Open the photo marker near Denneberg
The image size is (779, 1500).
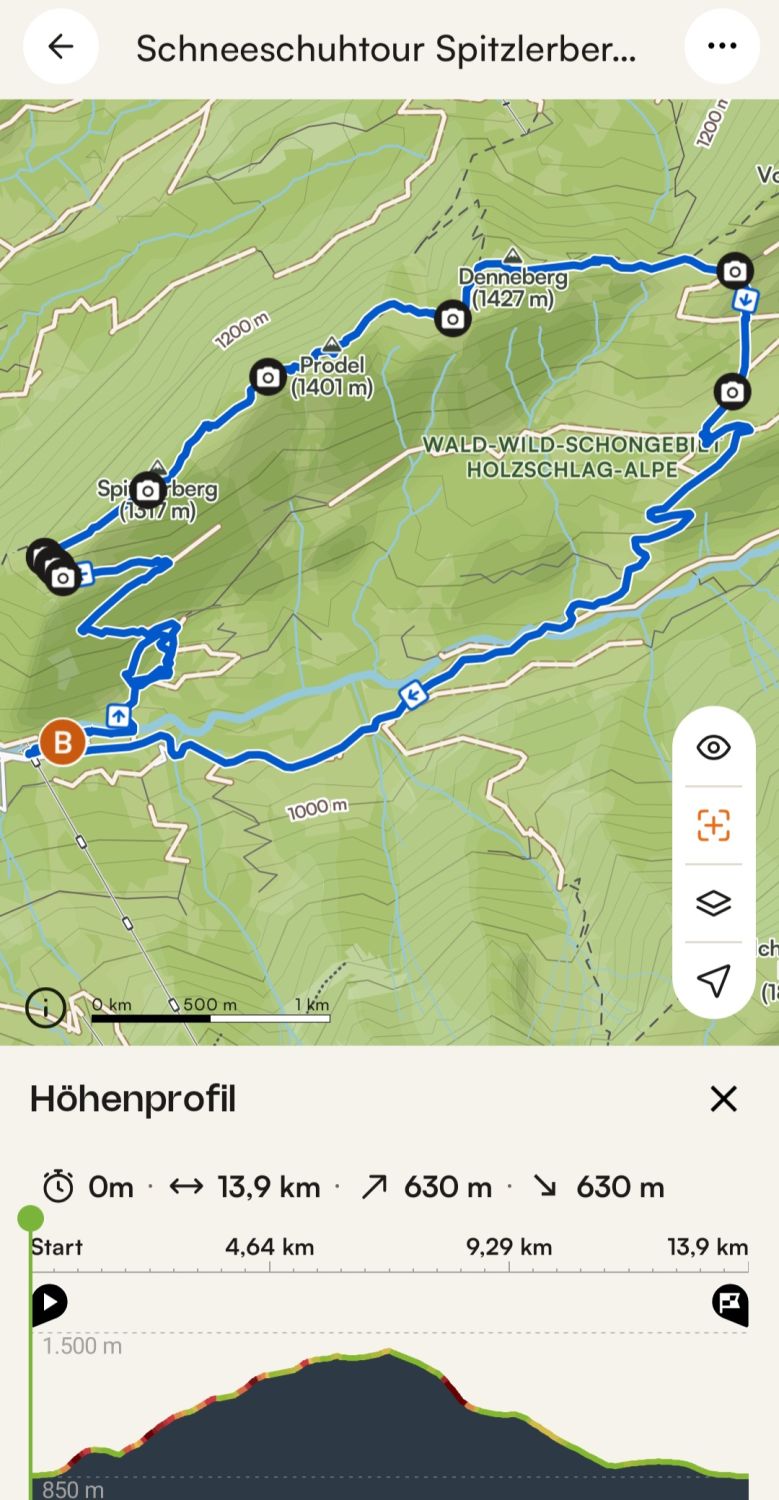(x=452, y=319)
